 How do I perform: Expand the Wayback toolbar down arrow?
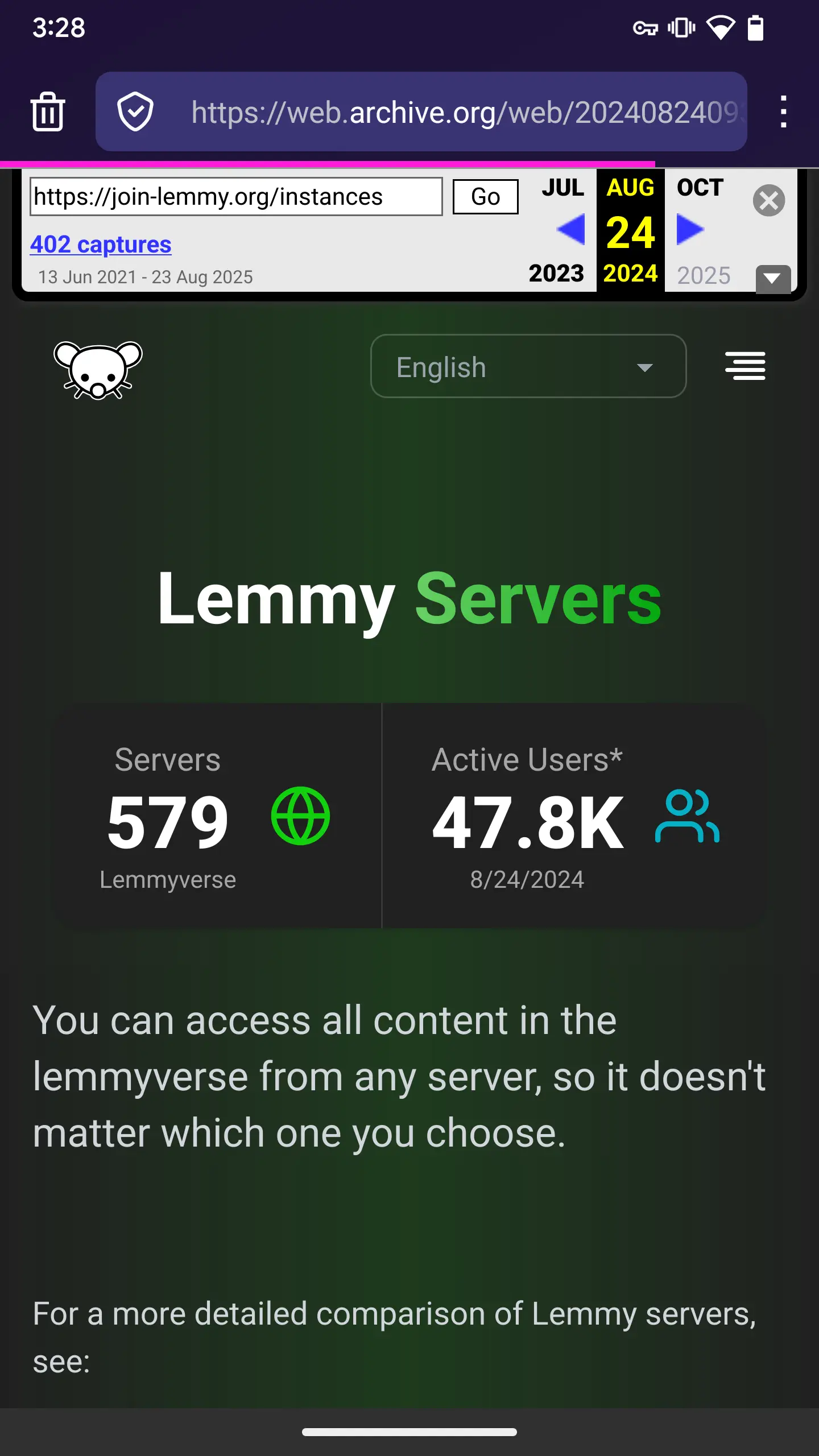[772, 279]
